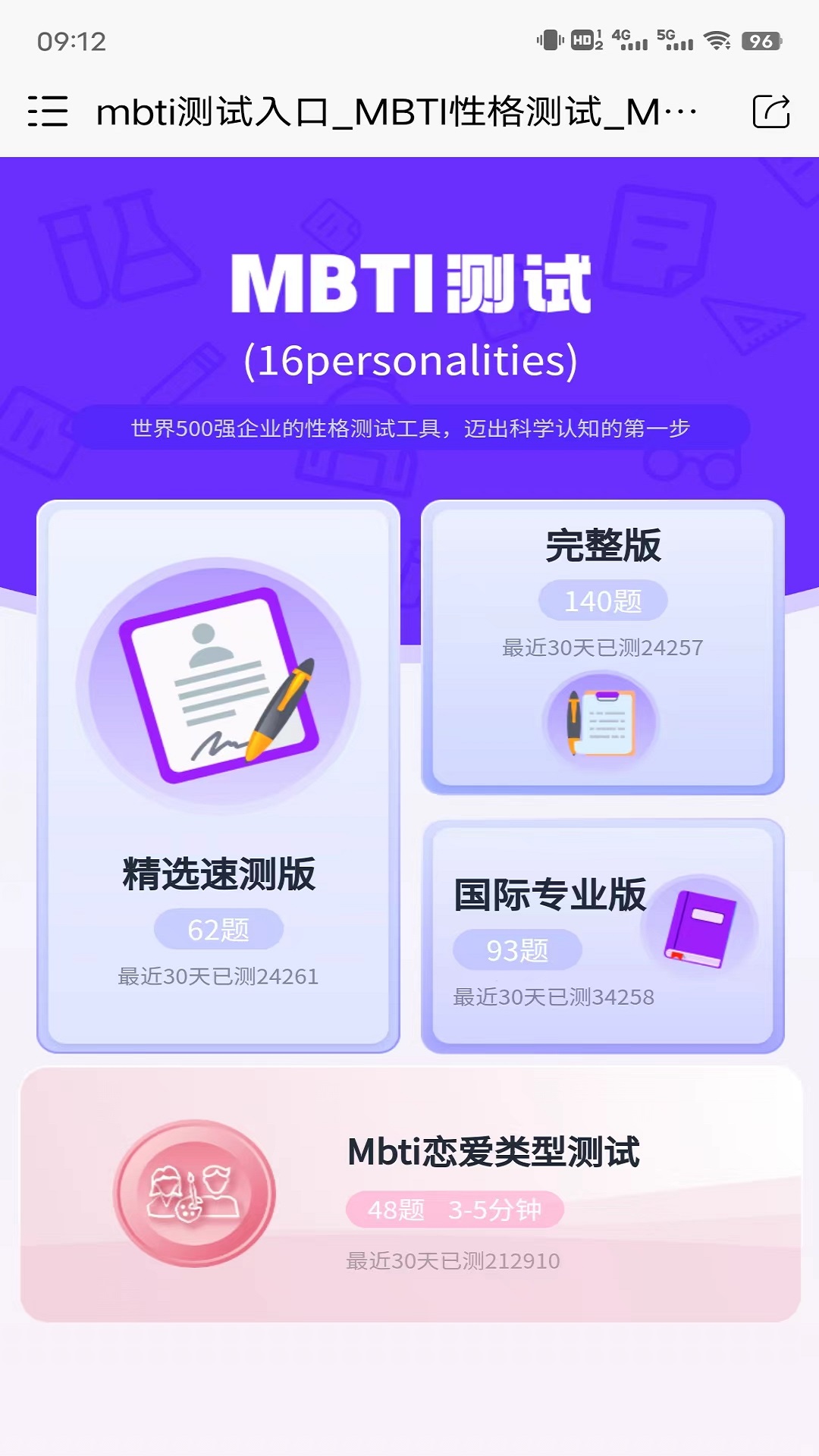Start the 国际专业版 93题 test
This screenshot has width=819, height=1456.
[x=603, y=936]
